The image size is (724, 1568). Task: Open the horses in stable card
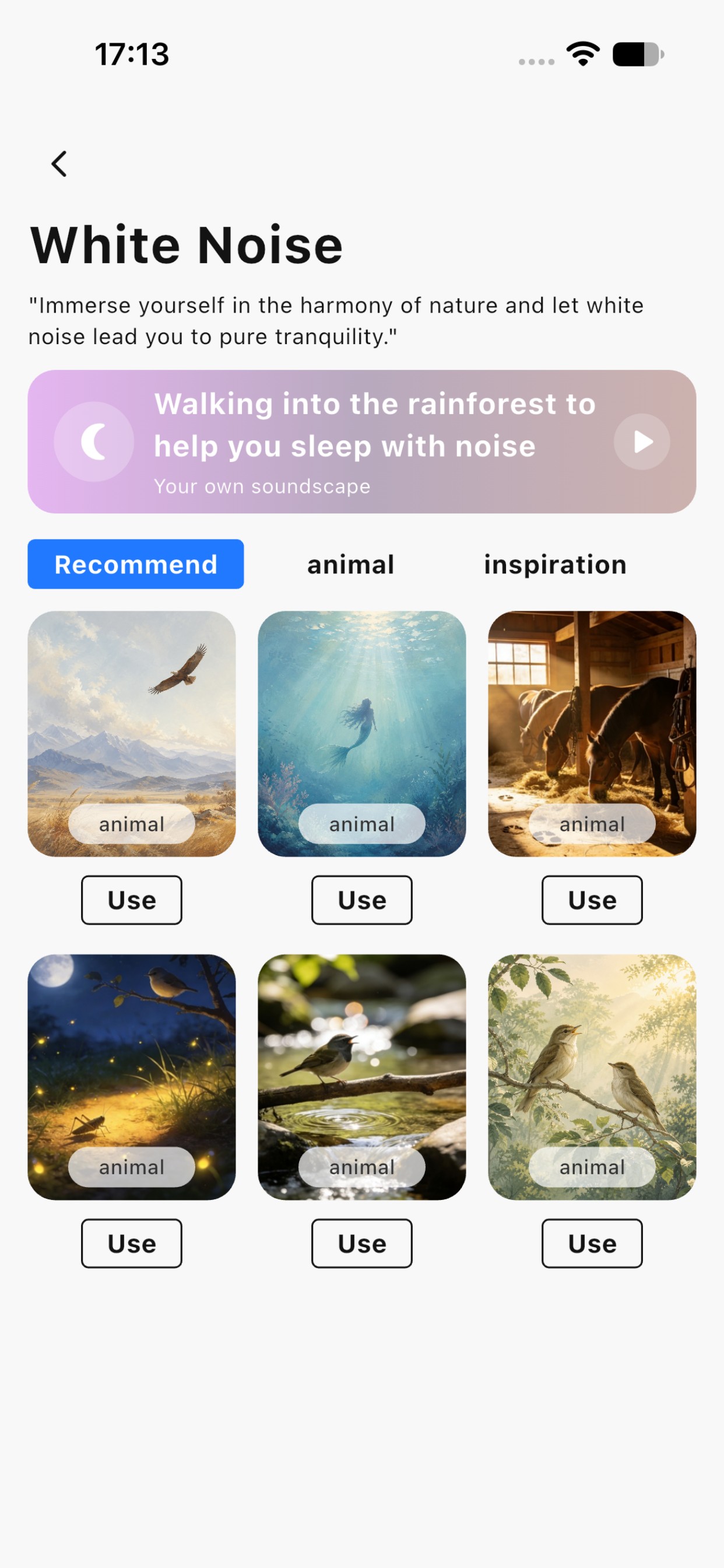(x=592, y=734)
